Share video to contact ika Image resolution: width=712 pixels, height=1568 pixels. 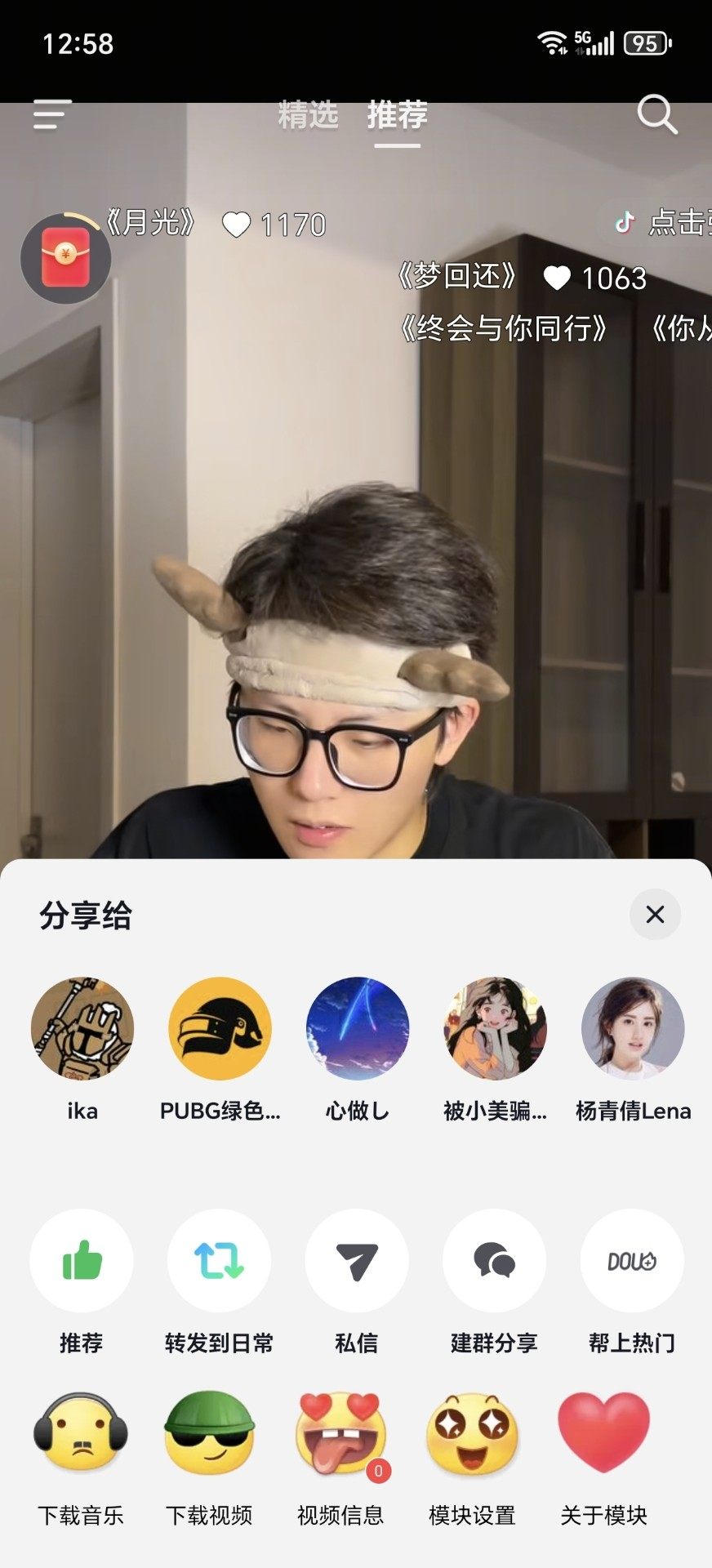pyautogui.click(x=82, y=1028)
